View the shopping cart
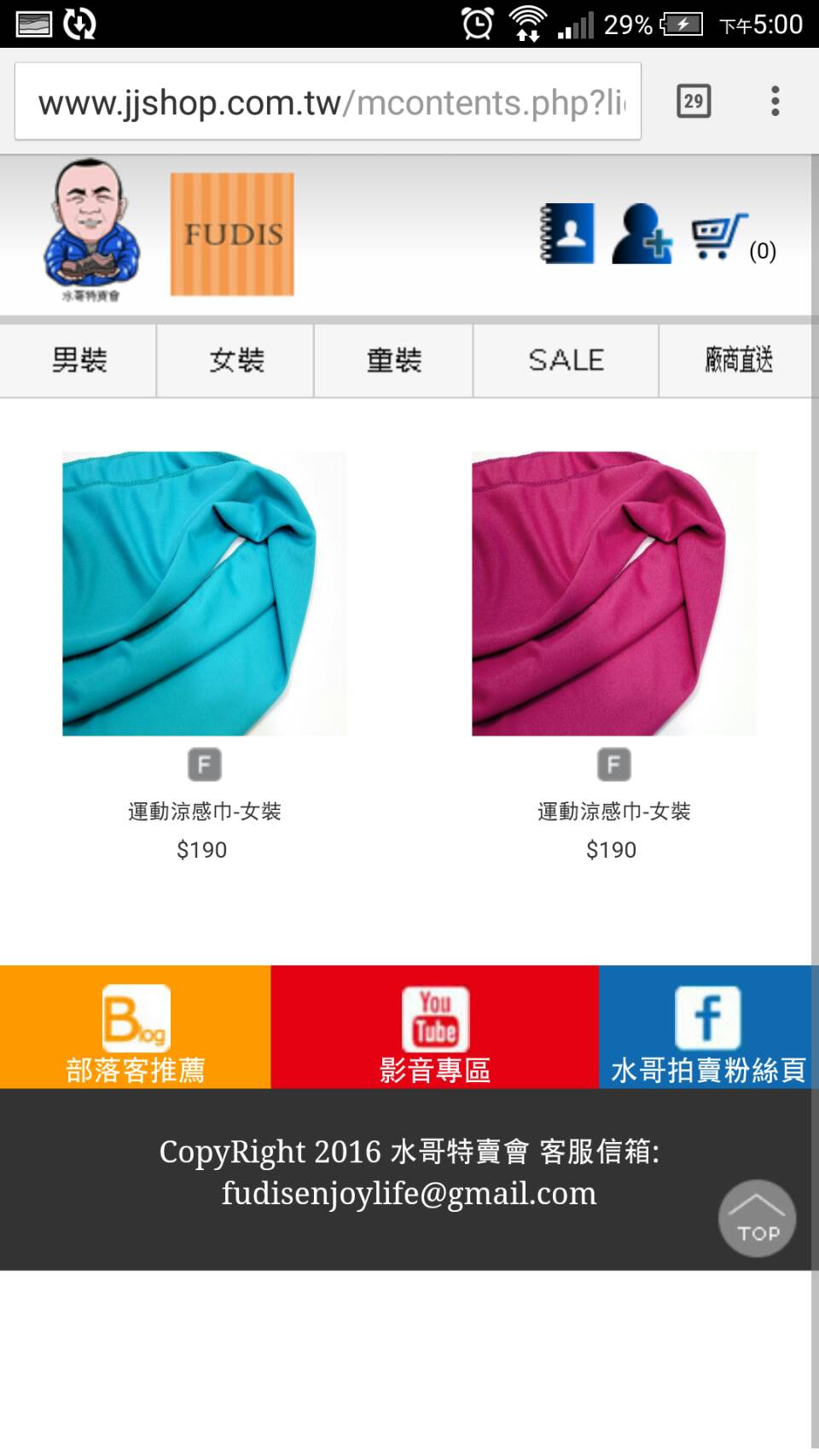819x1456 pixels. pos(734,237)
